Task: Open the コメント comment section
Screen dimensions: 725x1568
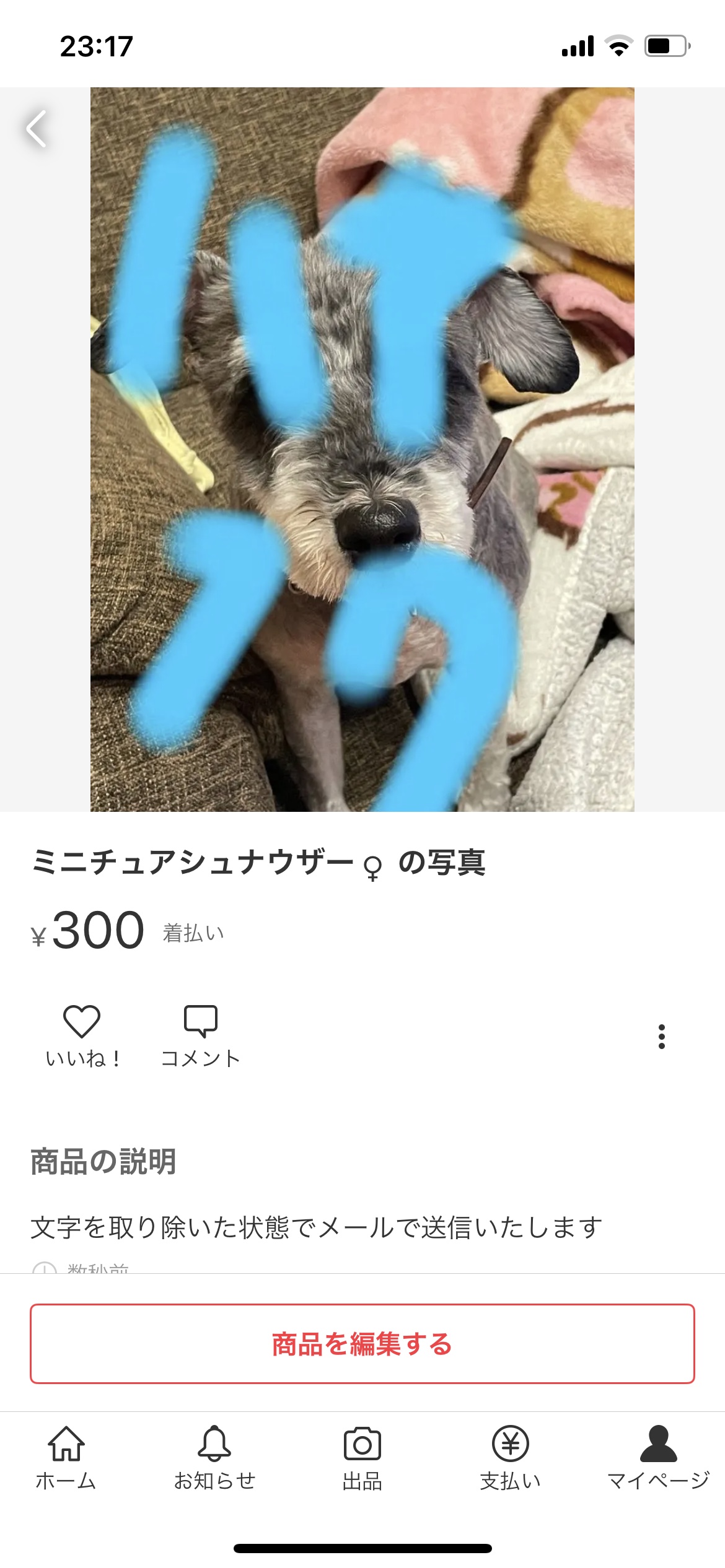Action: point(200,1035)
